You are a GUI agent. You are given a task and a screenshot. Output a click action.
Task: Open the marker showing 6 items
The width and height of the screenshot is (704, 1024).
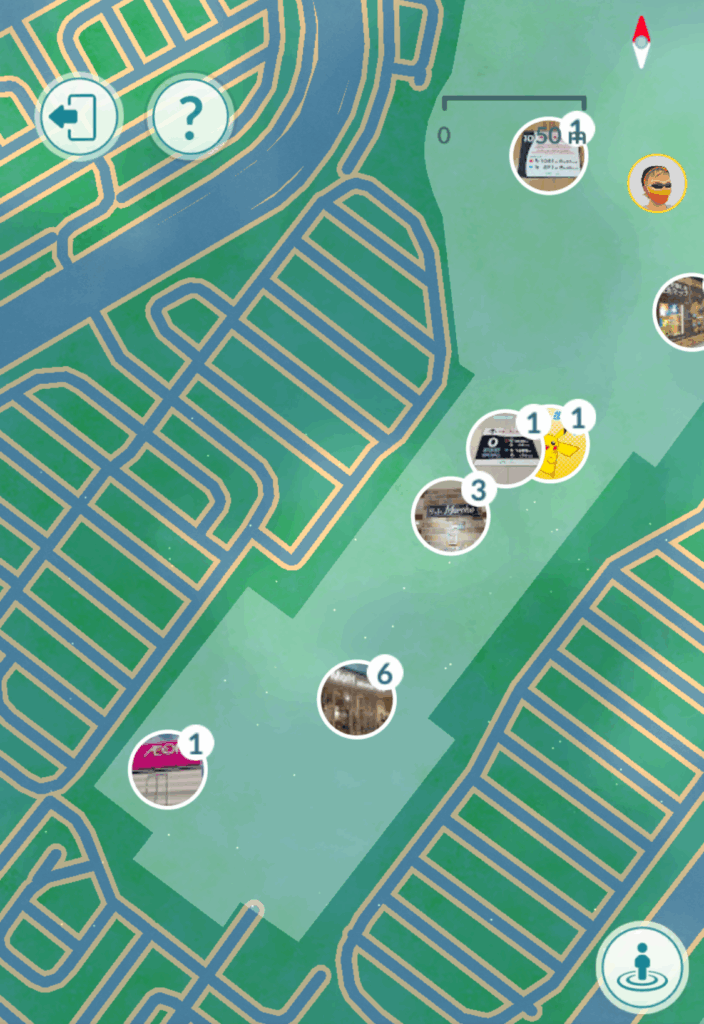tap(356, 700)
